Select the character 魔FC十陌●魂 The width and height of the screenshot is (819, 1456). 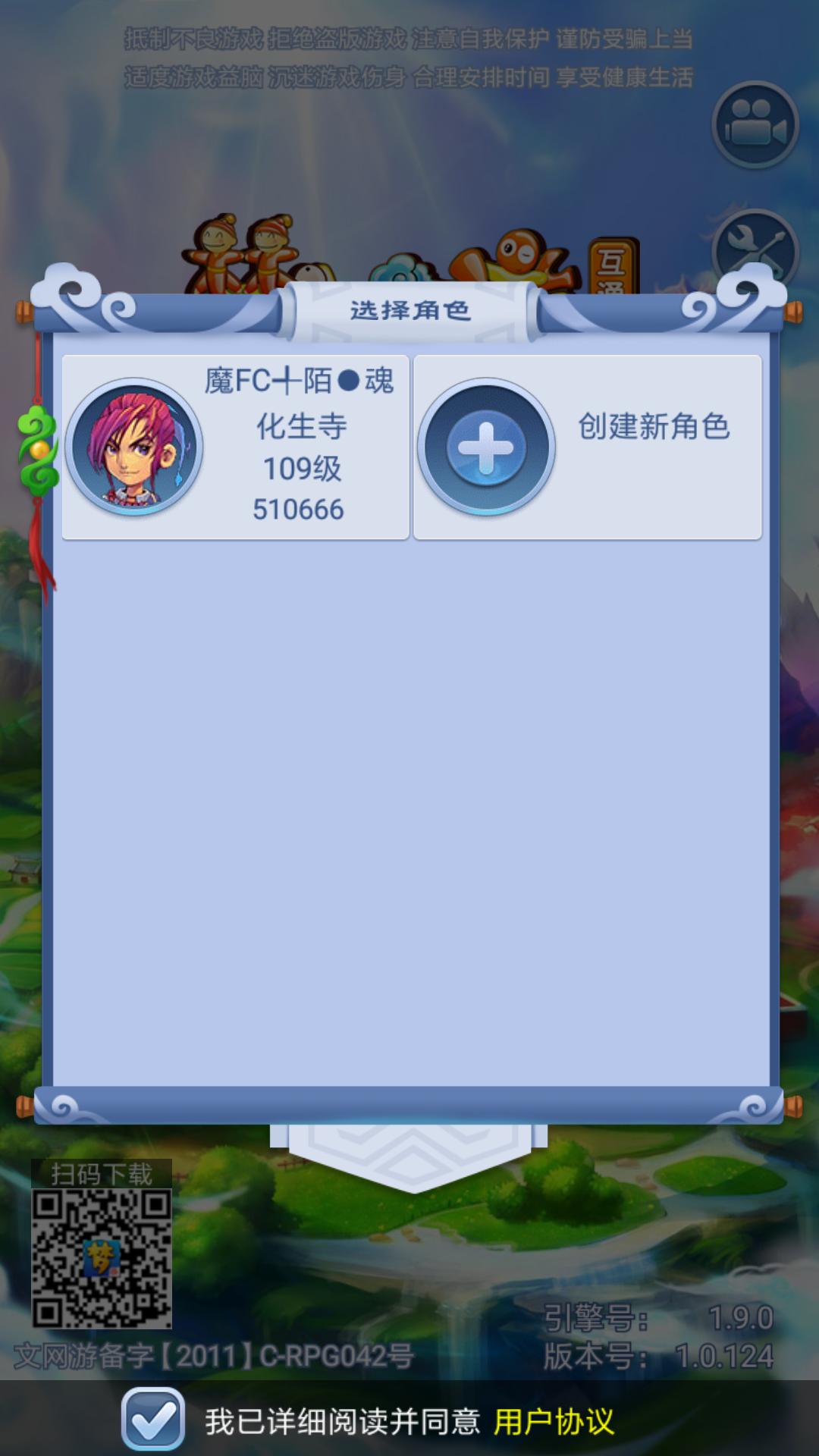coord(235,447)
